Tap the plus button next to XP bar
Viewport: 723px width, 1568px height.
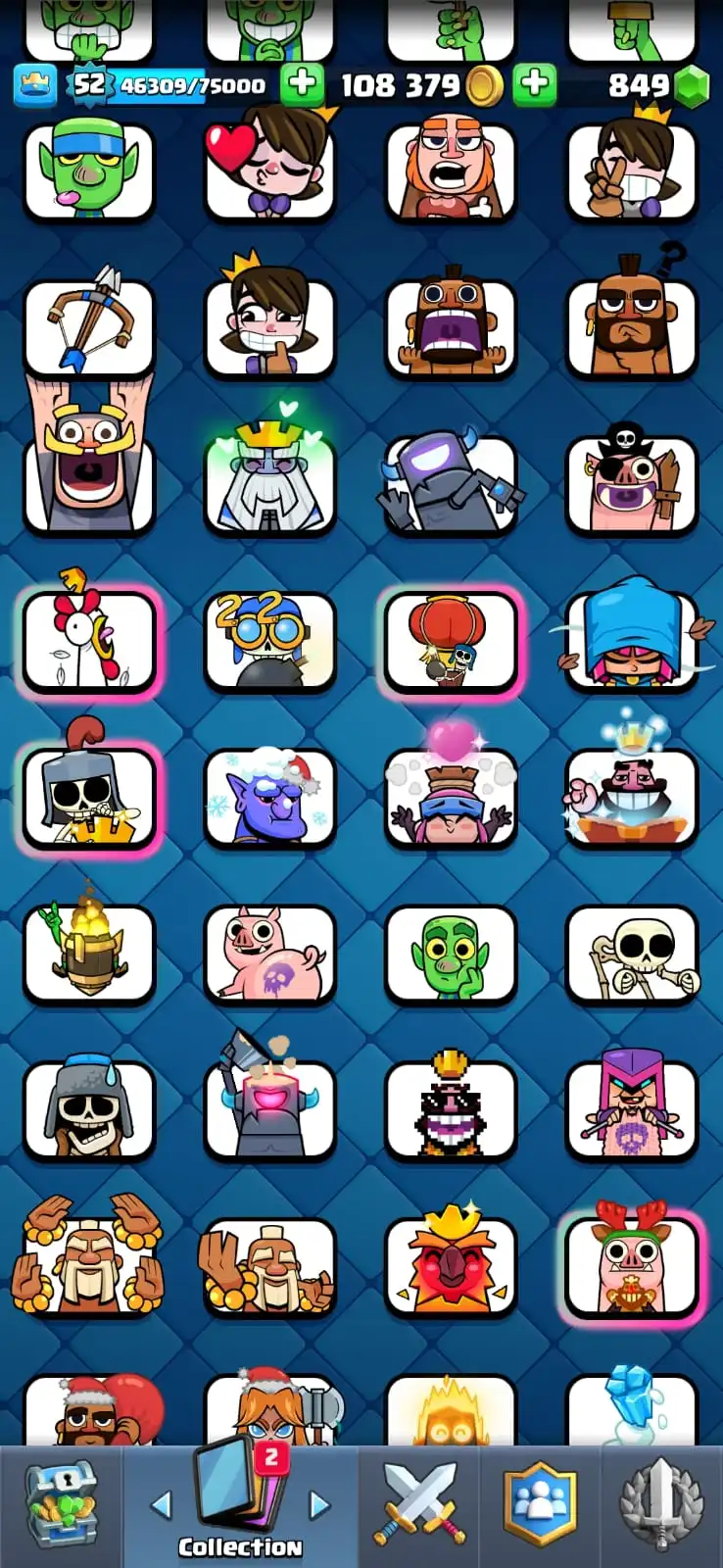pyautogui.click(x=302, y=85)
